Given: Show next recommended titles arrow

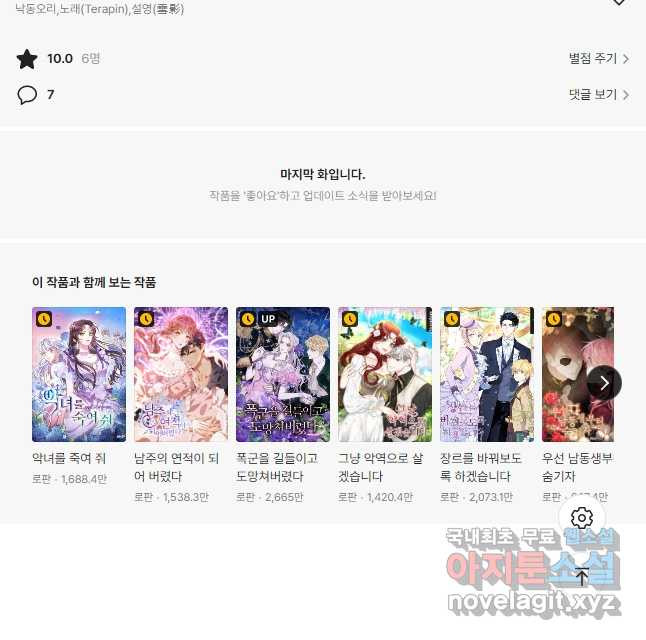Looking at the screenshot, I should 604,382.
